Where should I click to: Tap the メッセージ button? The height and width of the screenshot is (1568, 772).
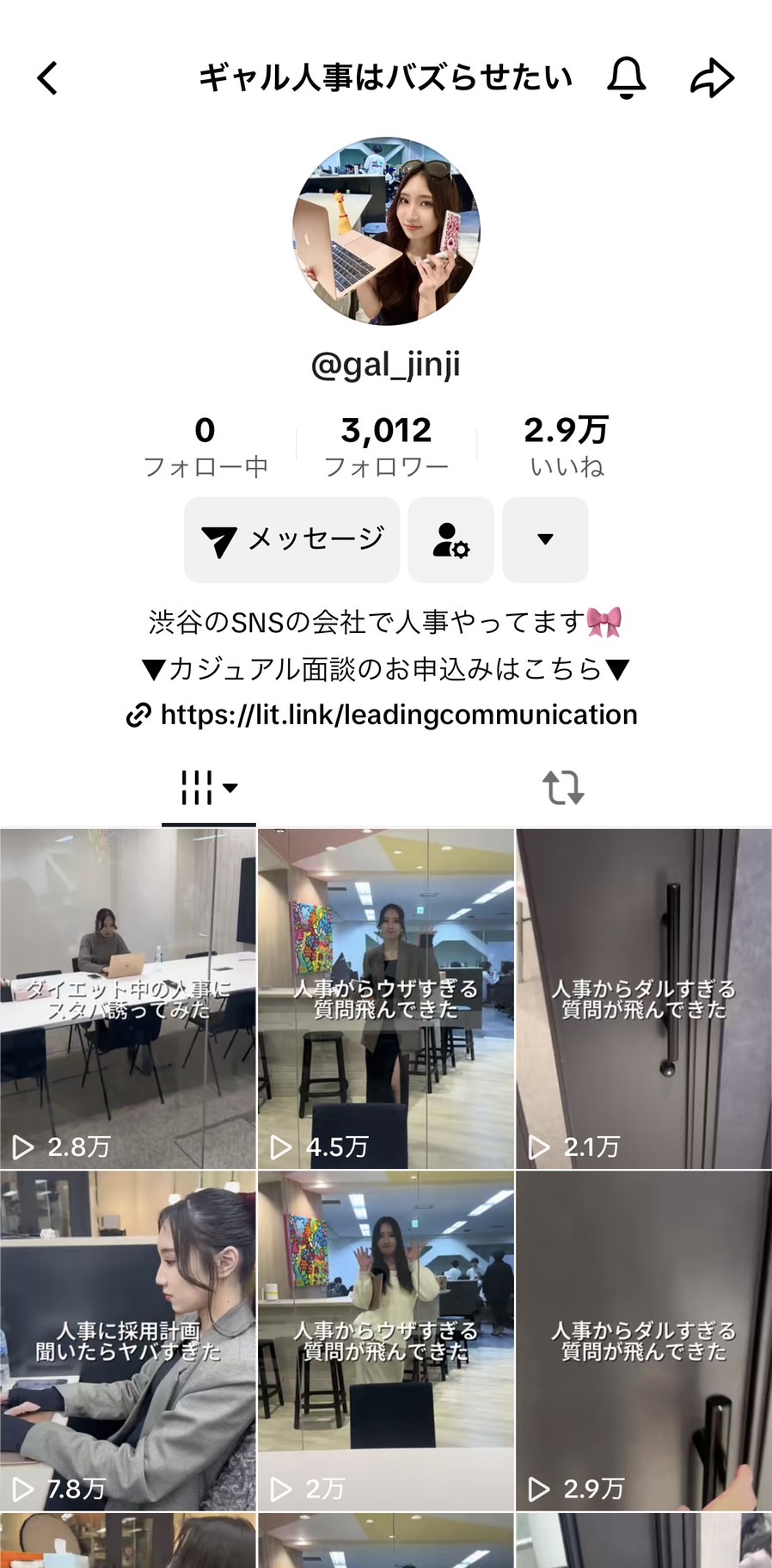pos(291,540)
